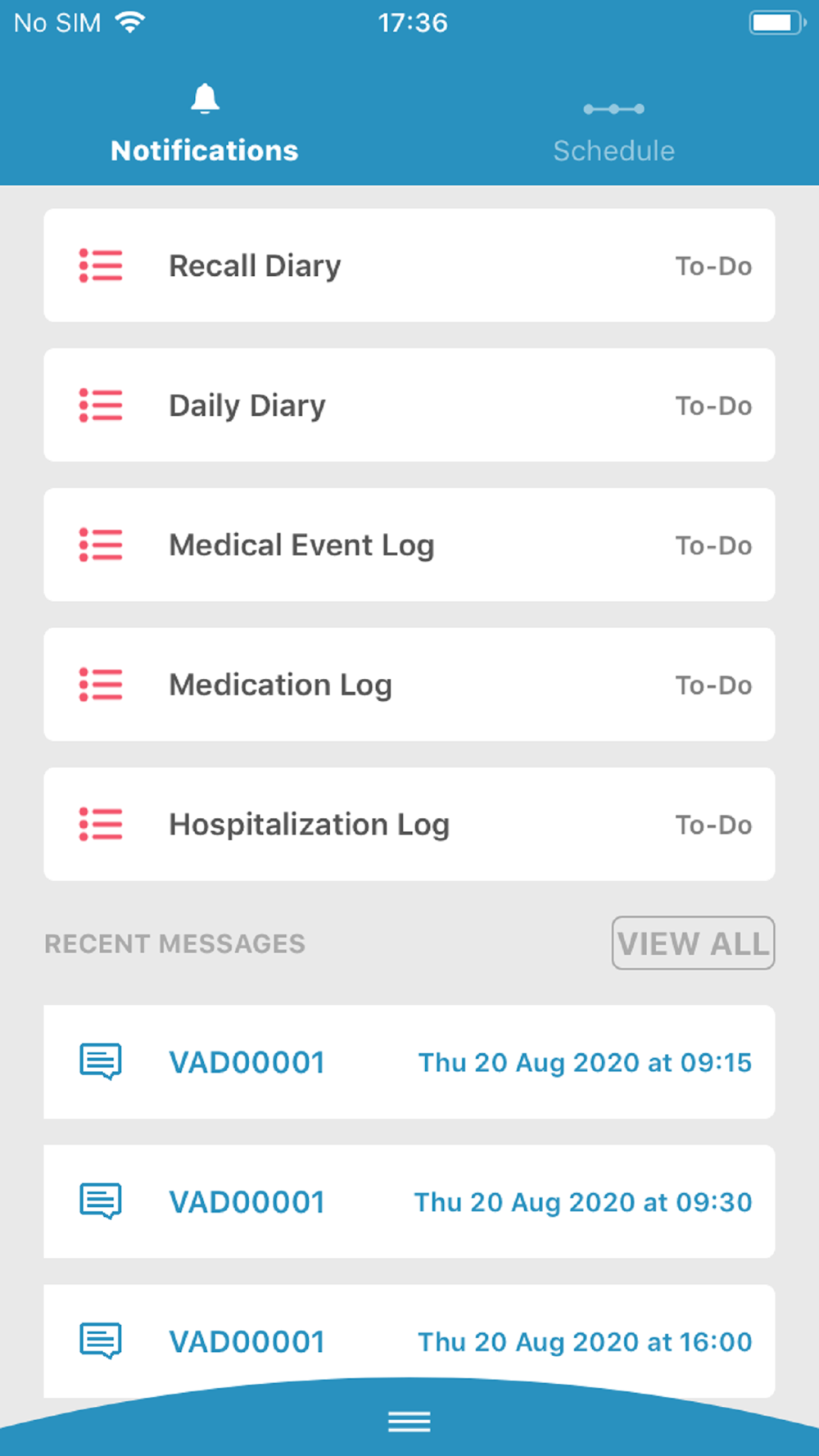View the VAD00001 message from 16:00
This screenshot has width=819, height=1456.
409,1341
